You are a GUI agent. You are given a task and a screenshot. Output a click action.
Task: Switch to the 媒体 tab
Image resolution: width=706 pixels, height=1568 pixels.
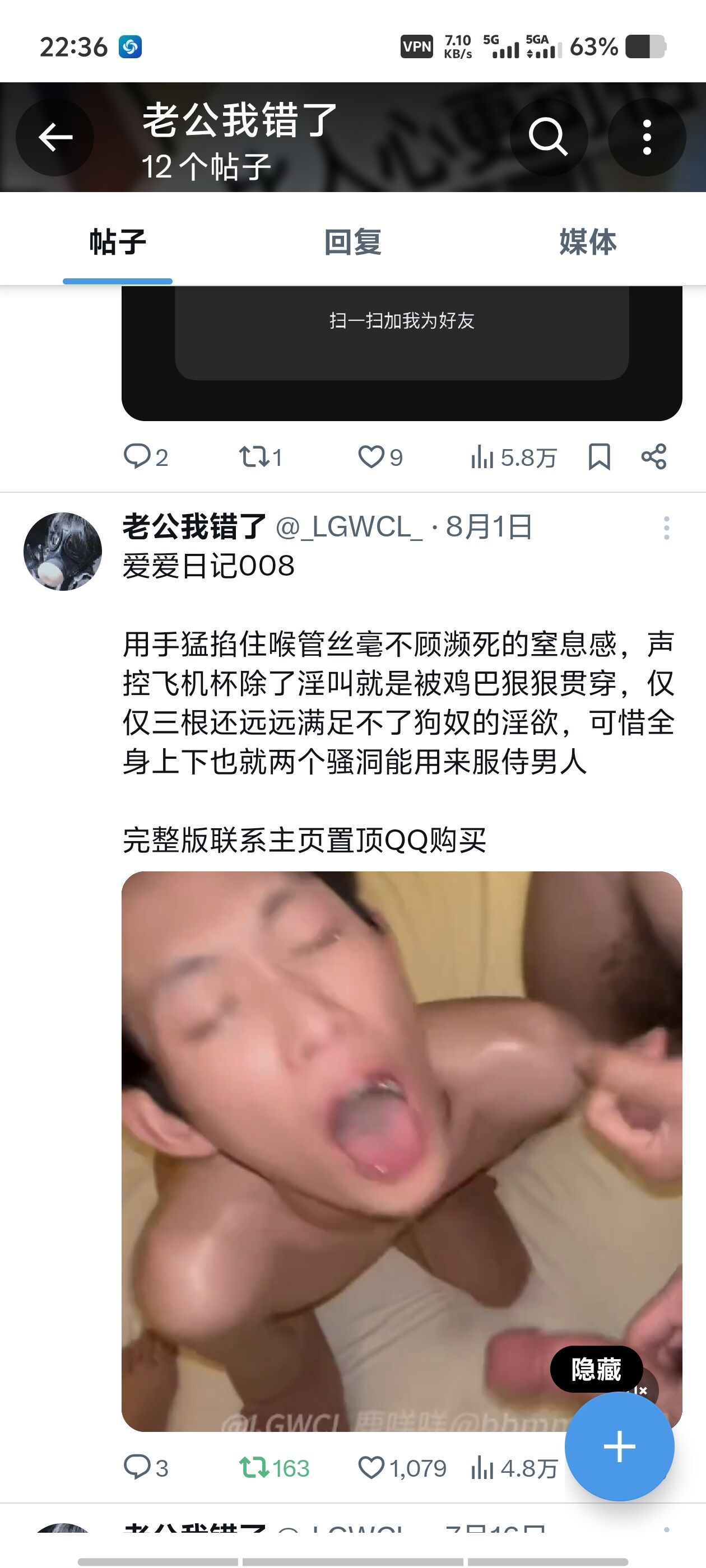click(x=588, y=242)
